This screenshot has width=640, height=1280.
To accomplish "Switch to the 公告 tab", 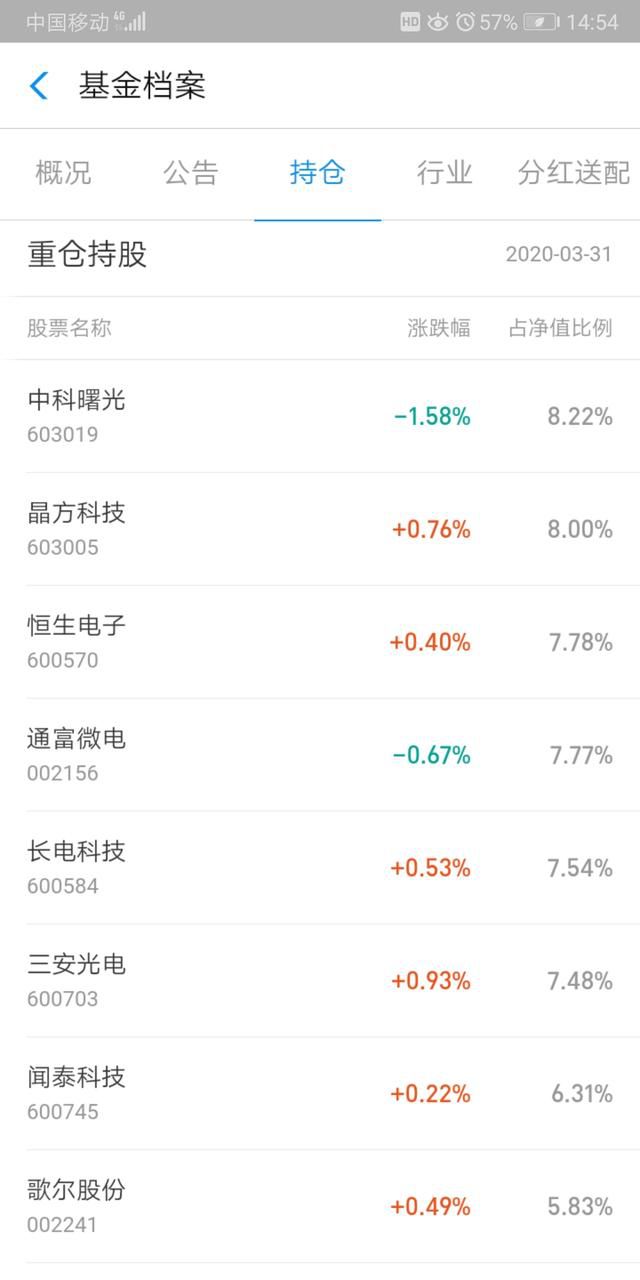I will click(190, 173).
